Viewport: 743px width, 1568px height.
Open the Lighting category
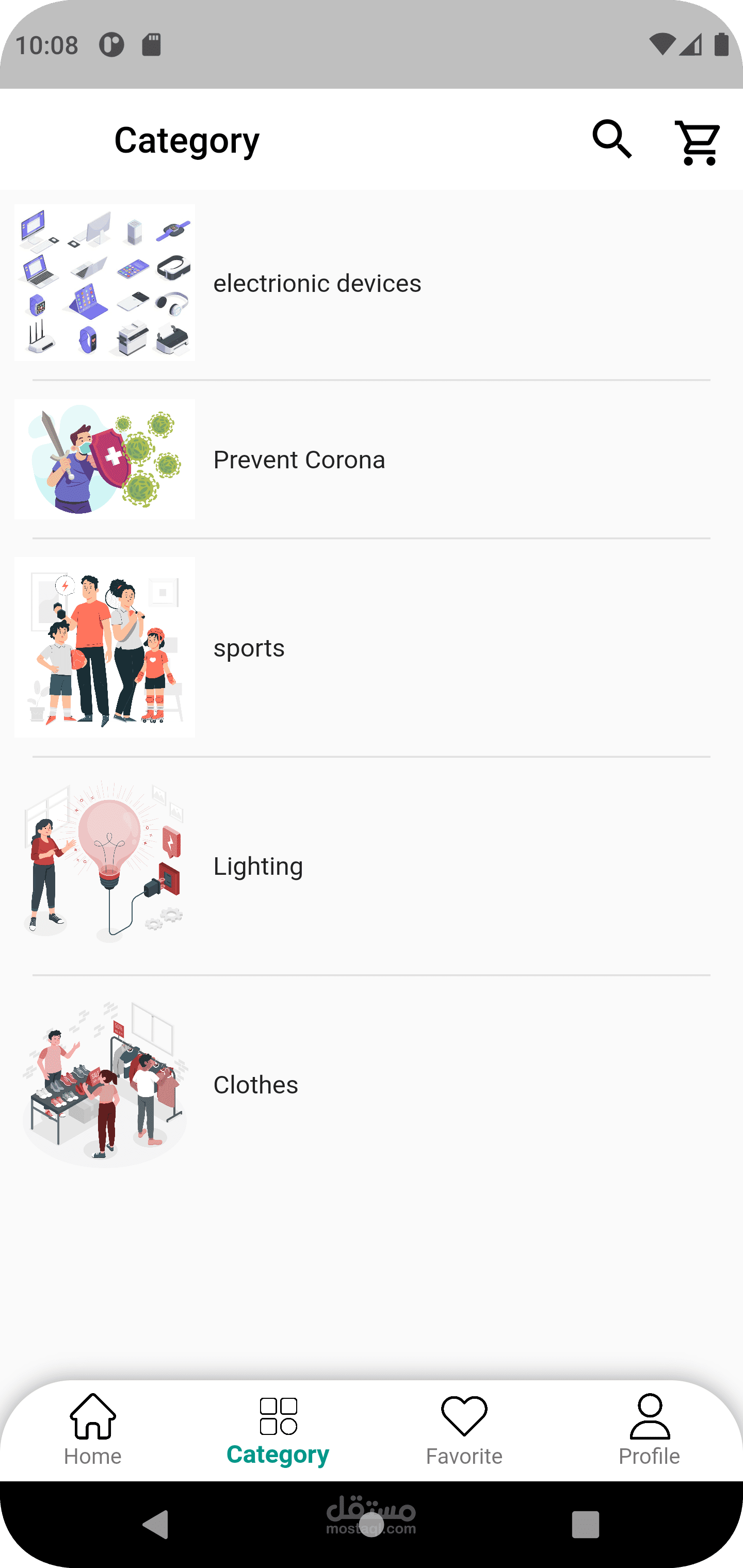point(257,865)
